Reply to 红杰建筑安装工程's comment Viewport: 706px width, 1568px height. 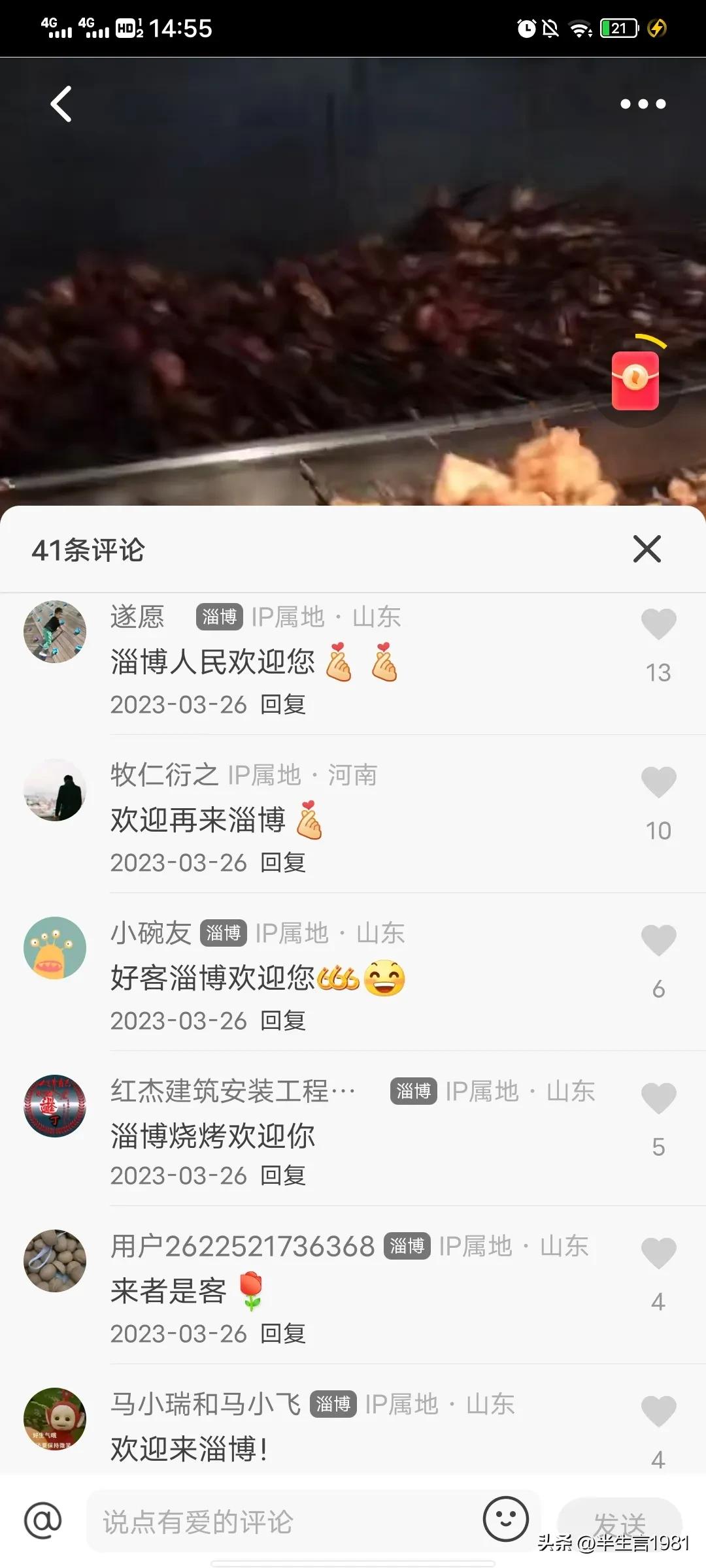283,1175
